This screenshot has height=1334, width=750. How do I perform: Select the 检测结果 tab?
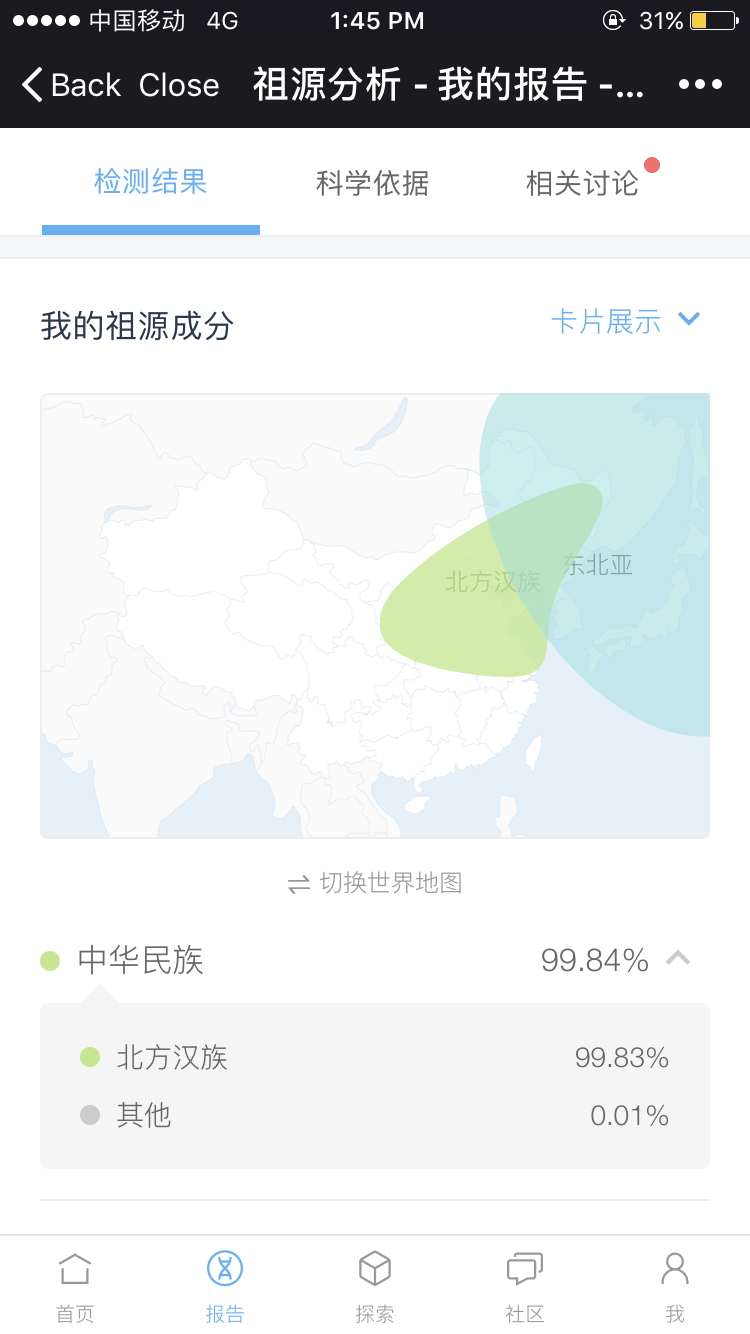coord(151,182)
